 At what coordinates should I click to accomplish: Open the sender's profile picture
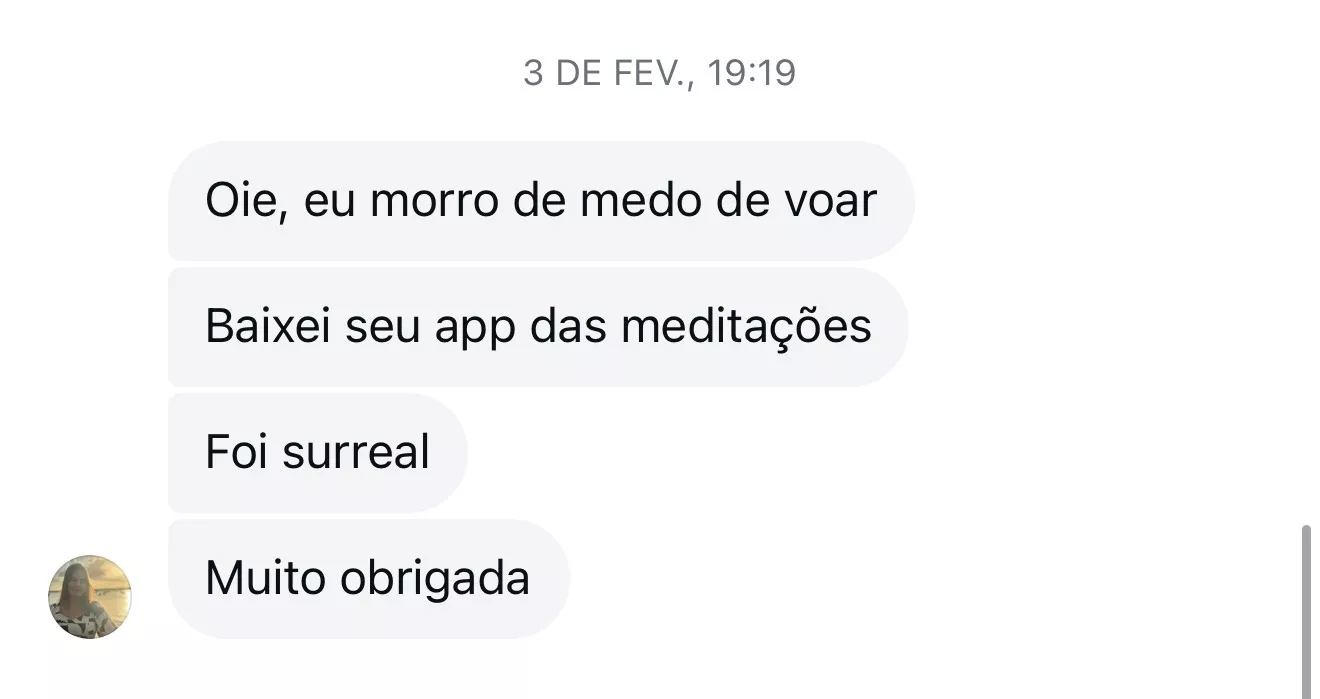[90, 597]
